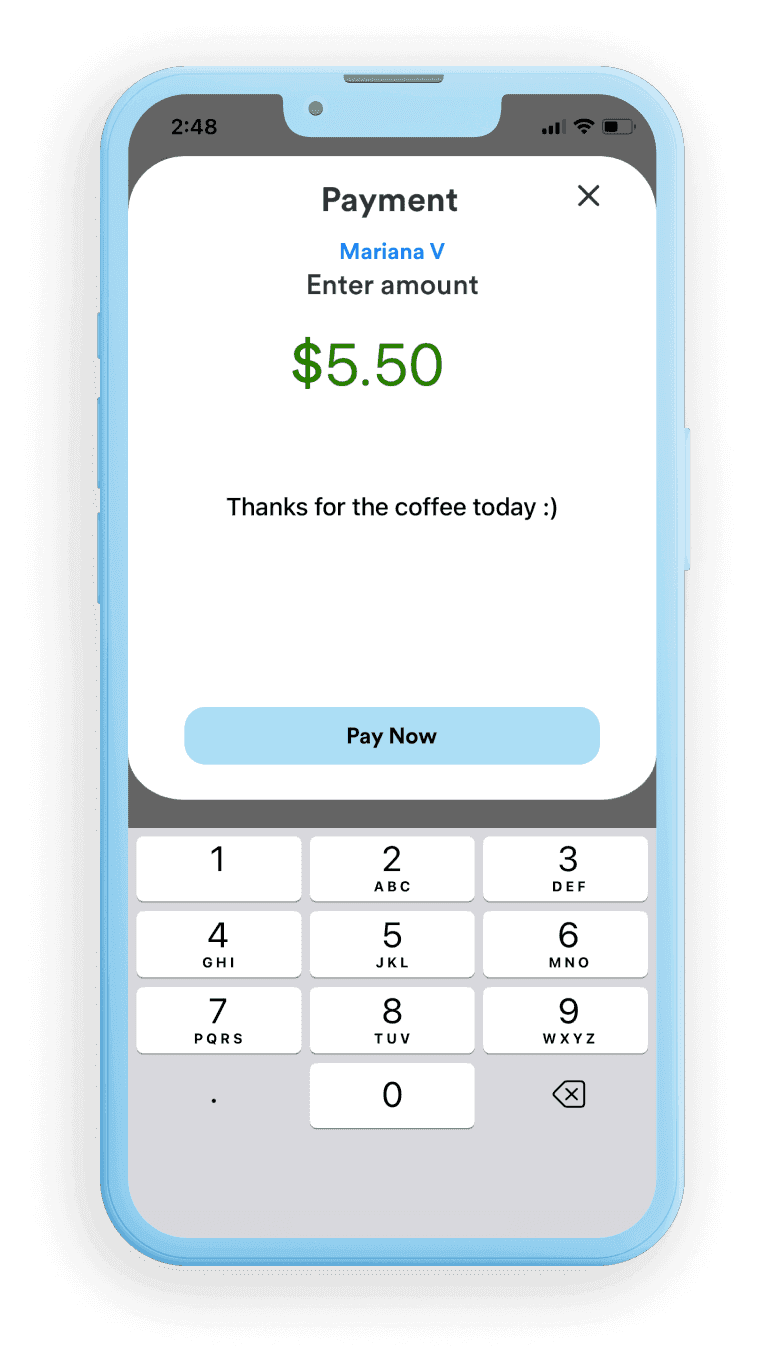Edit the $5.50 amount field

click(367, 364)
